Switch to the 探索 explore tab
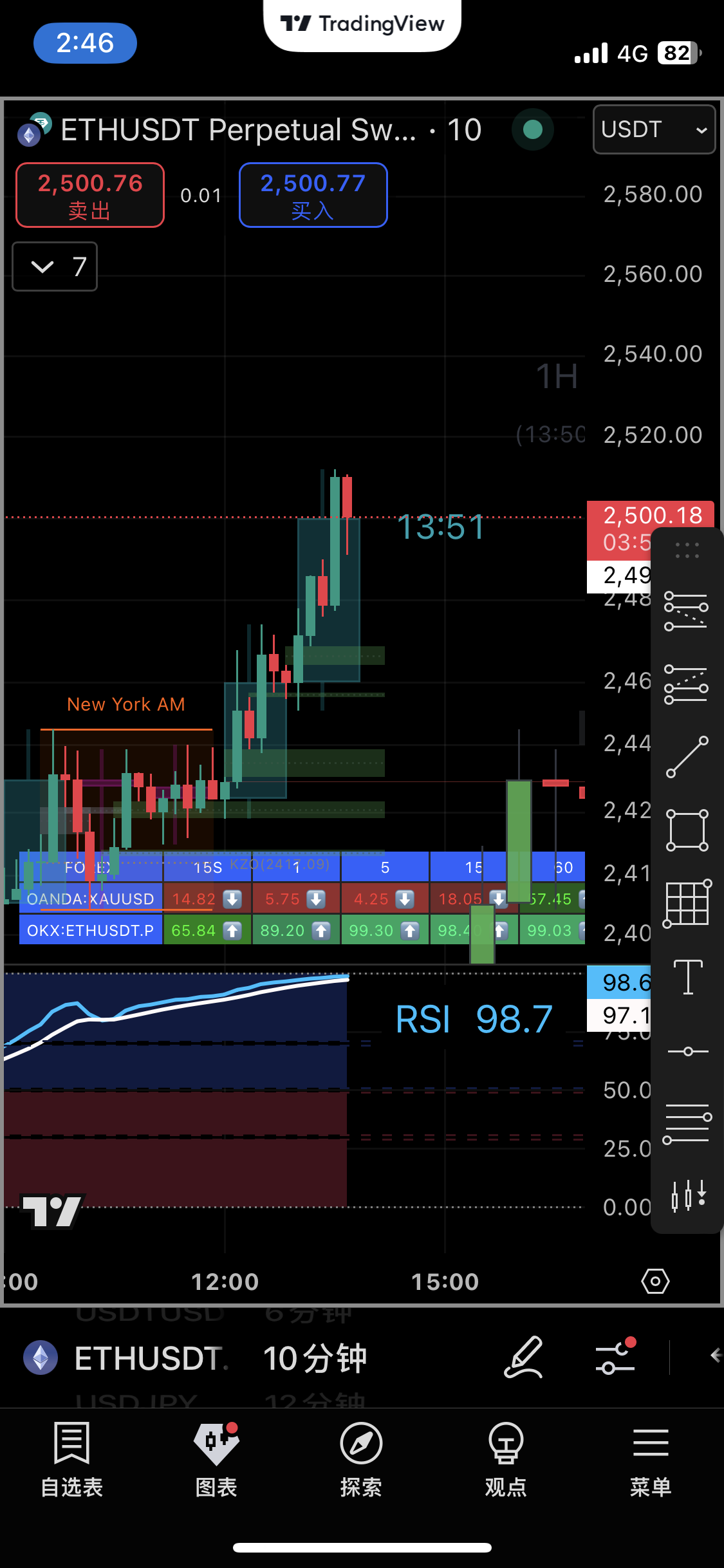724x1568 pixels. click(x=361, y=1458)
